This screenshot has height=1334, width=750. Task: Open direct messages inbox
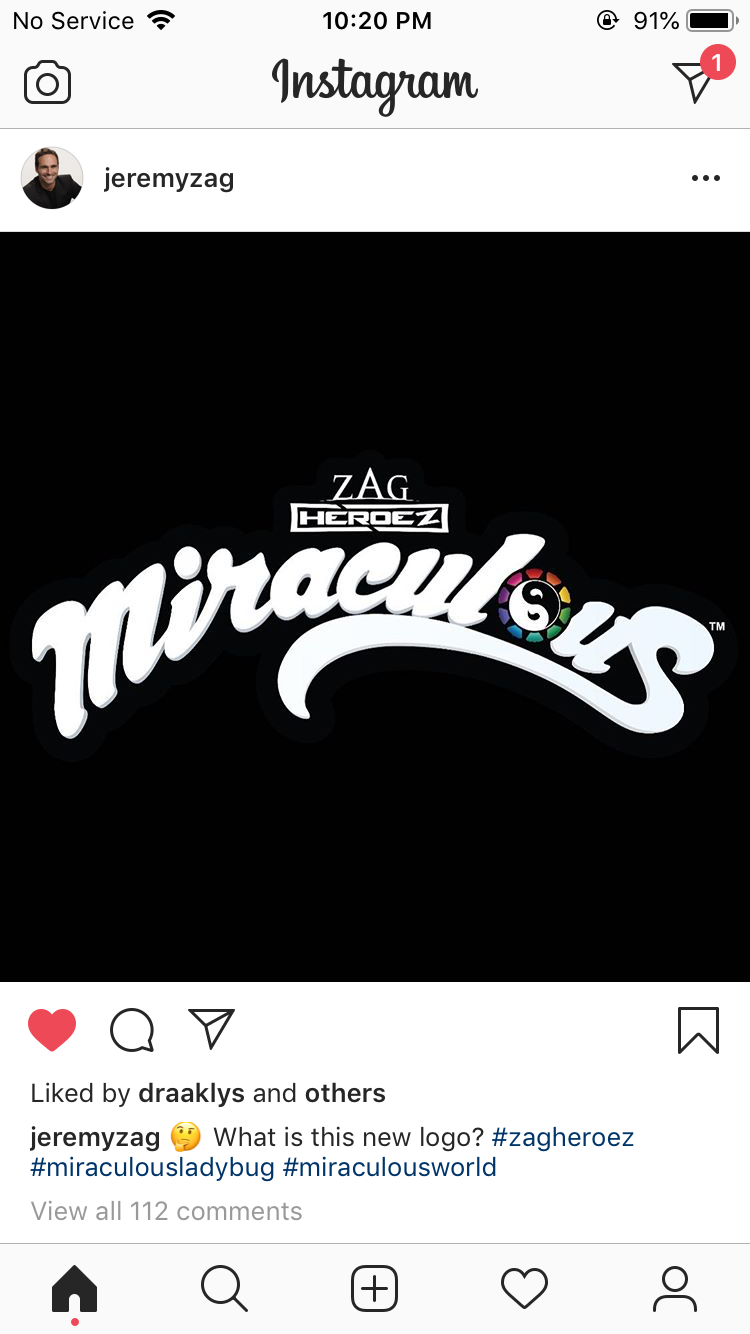pos(694,80)
